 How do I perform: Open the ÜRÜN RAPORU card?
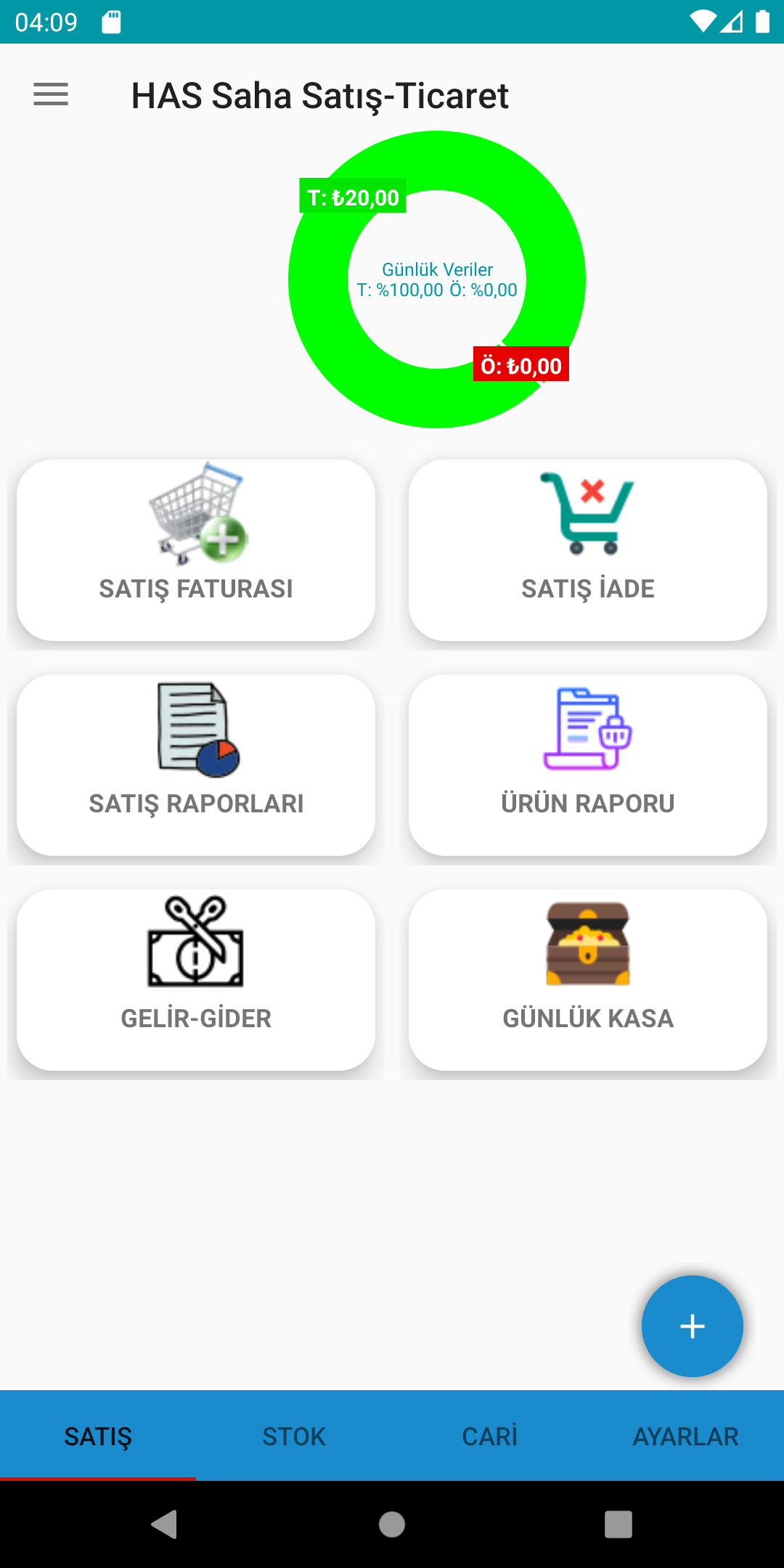click(588, 765)
